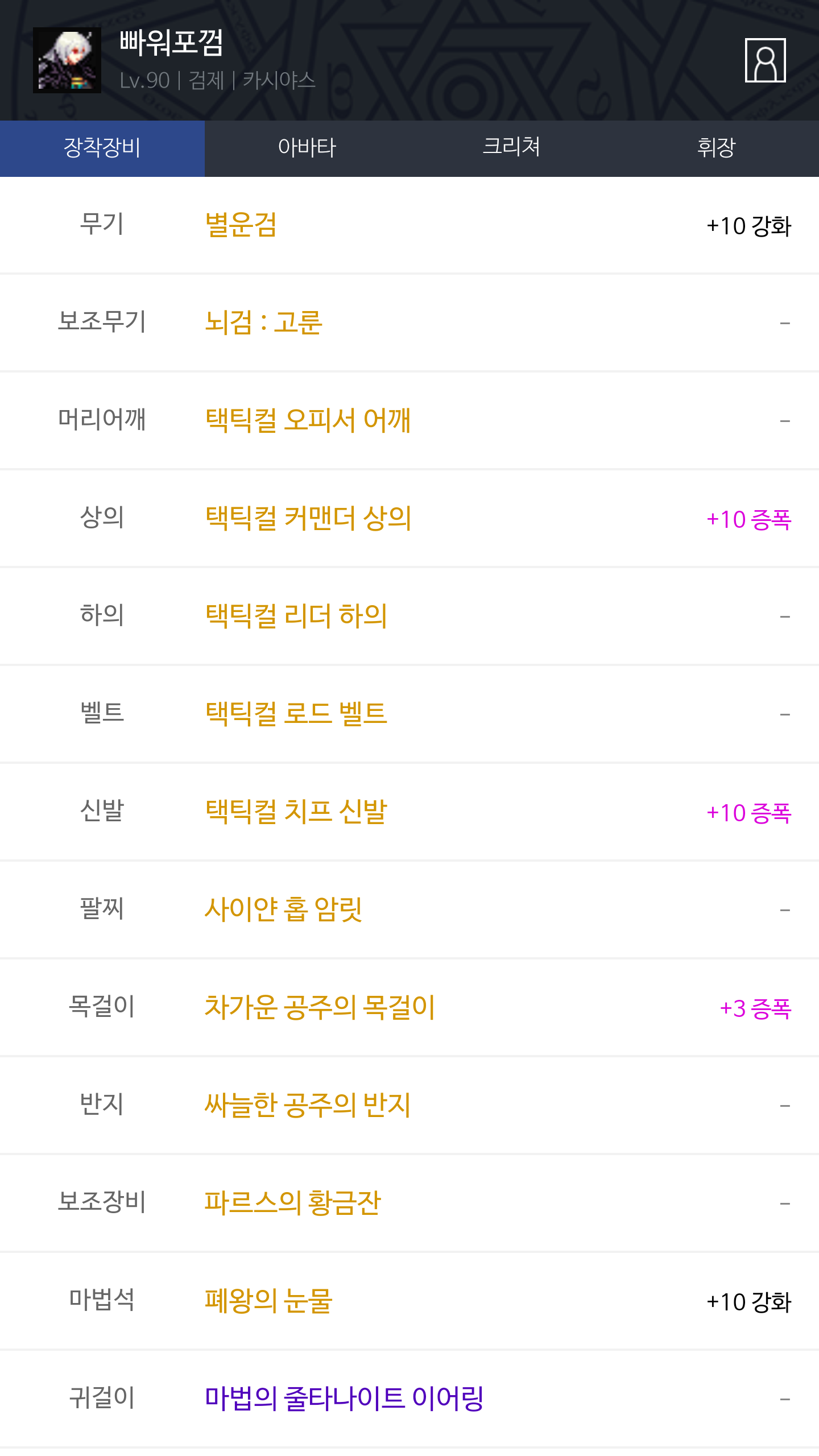The height and width of the screenshot is (1456, 819).
Task: Switch to the 아바타 tab
Action: click(307, 148)
